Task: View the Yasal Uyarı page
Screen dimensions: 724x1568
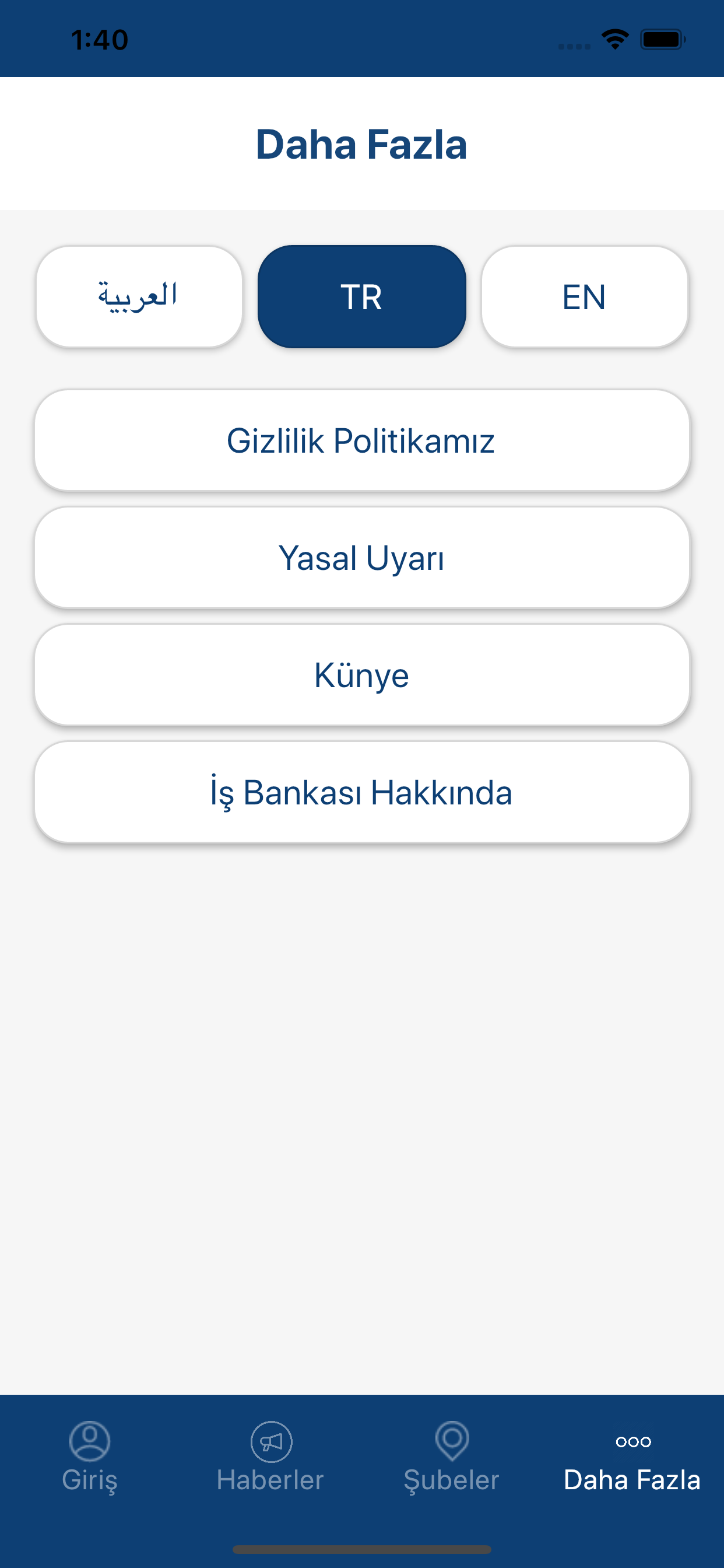Action: coord(361,558)
